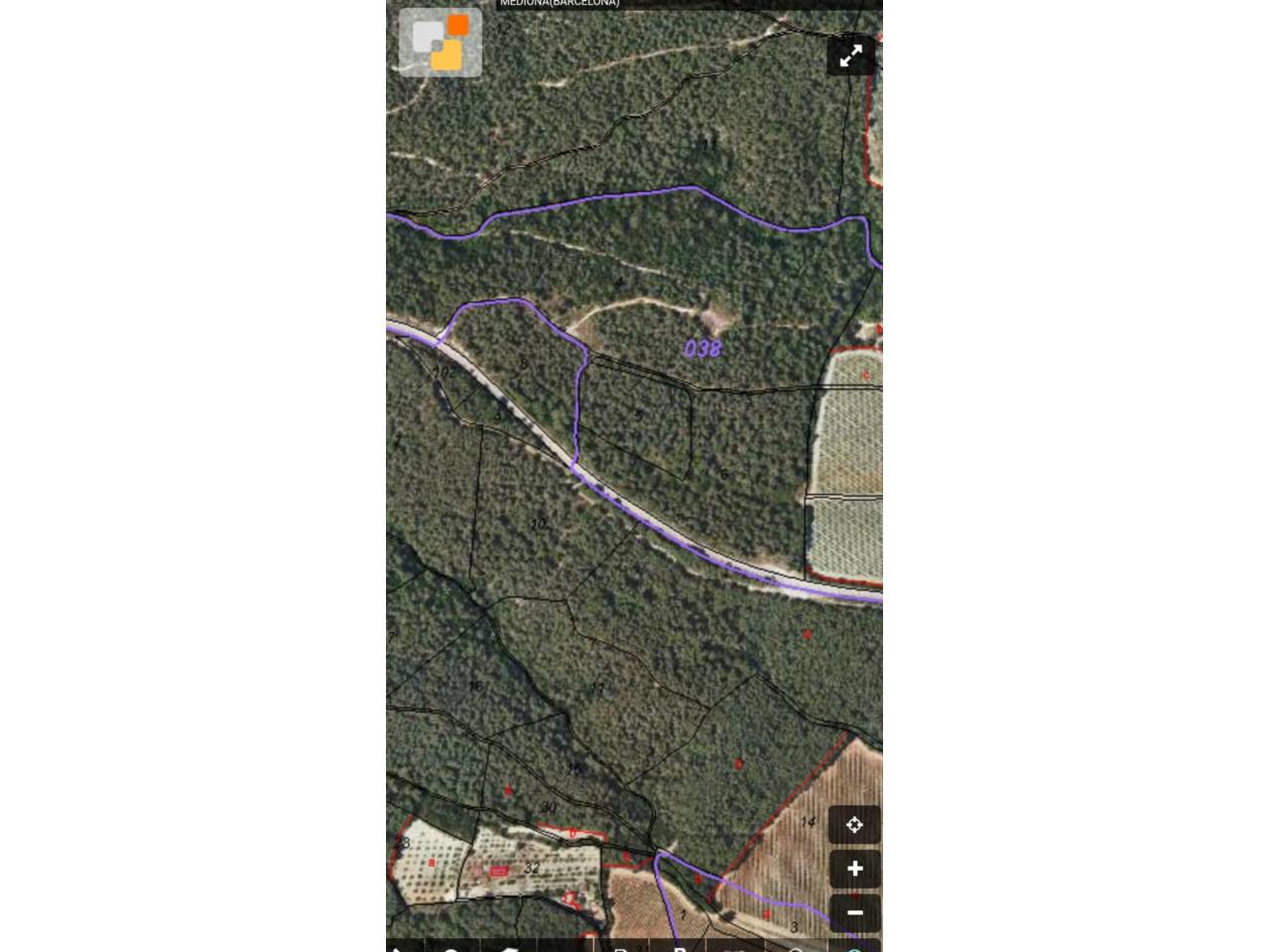Zoom out of the map
This screenshot has width=1270, height=952.
pyautogui.click(x=854, y=912)
